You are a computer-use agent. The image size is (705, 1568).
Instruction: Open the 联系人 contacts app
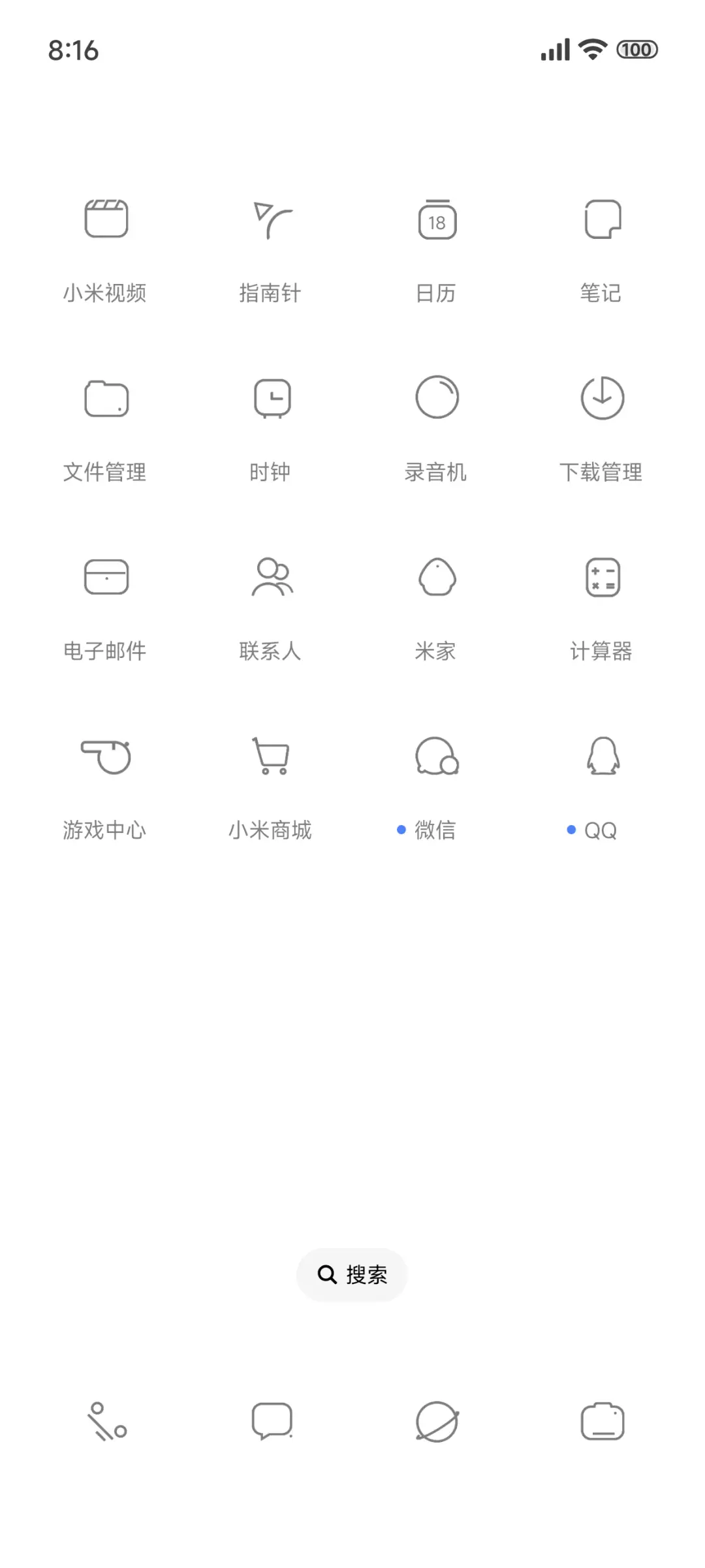(x=271, y=577)
